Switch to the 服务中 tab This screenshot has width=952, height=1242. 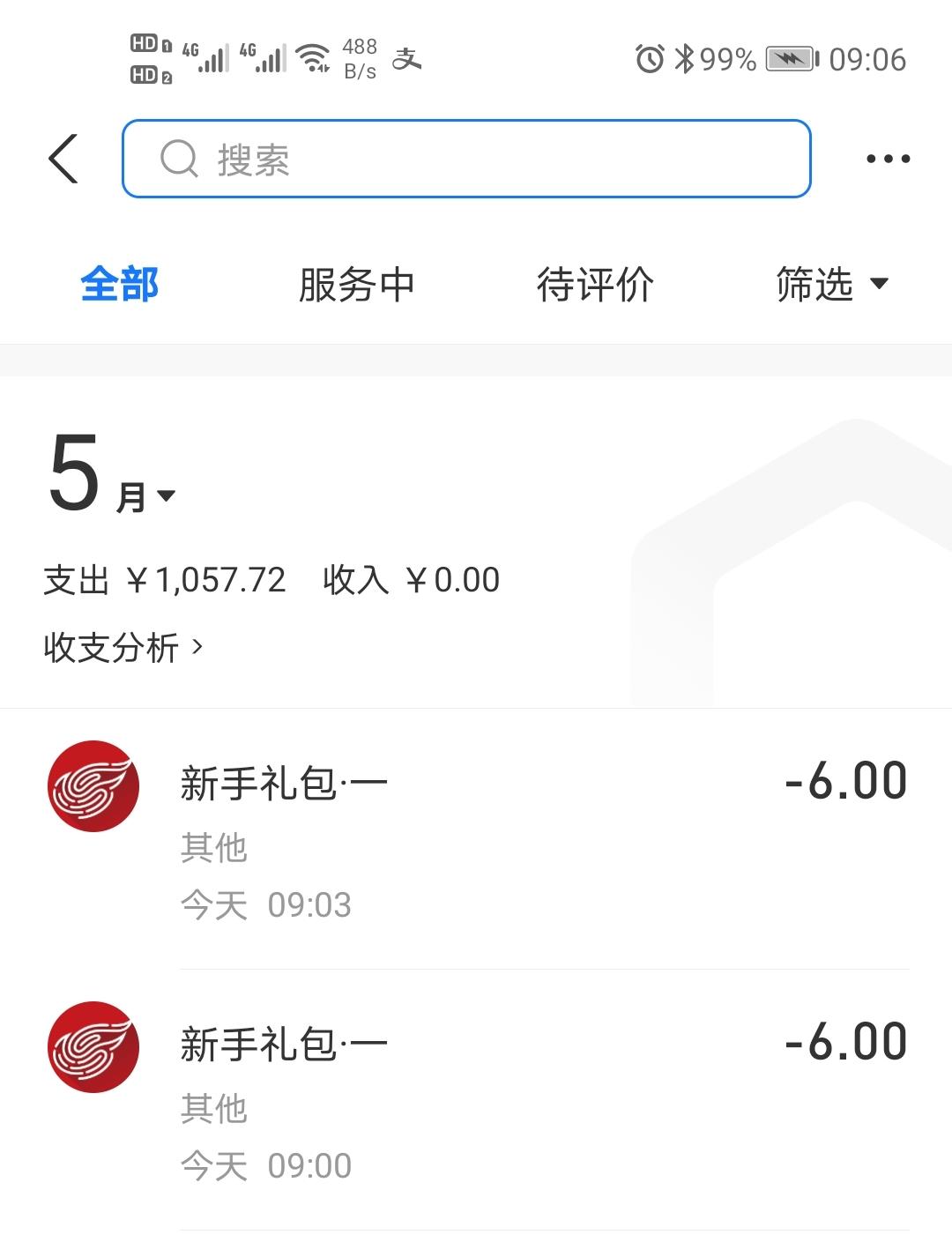(357, 285)
